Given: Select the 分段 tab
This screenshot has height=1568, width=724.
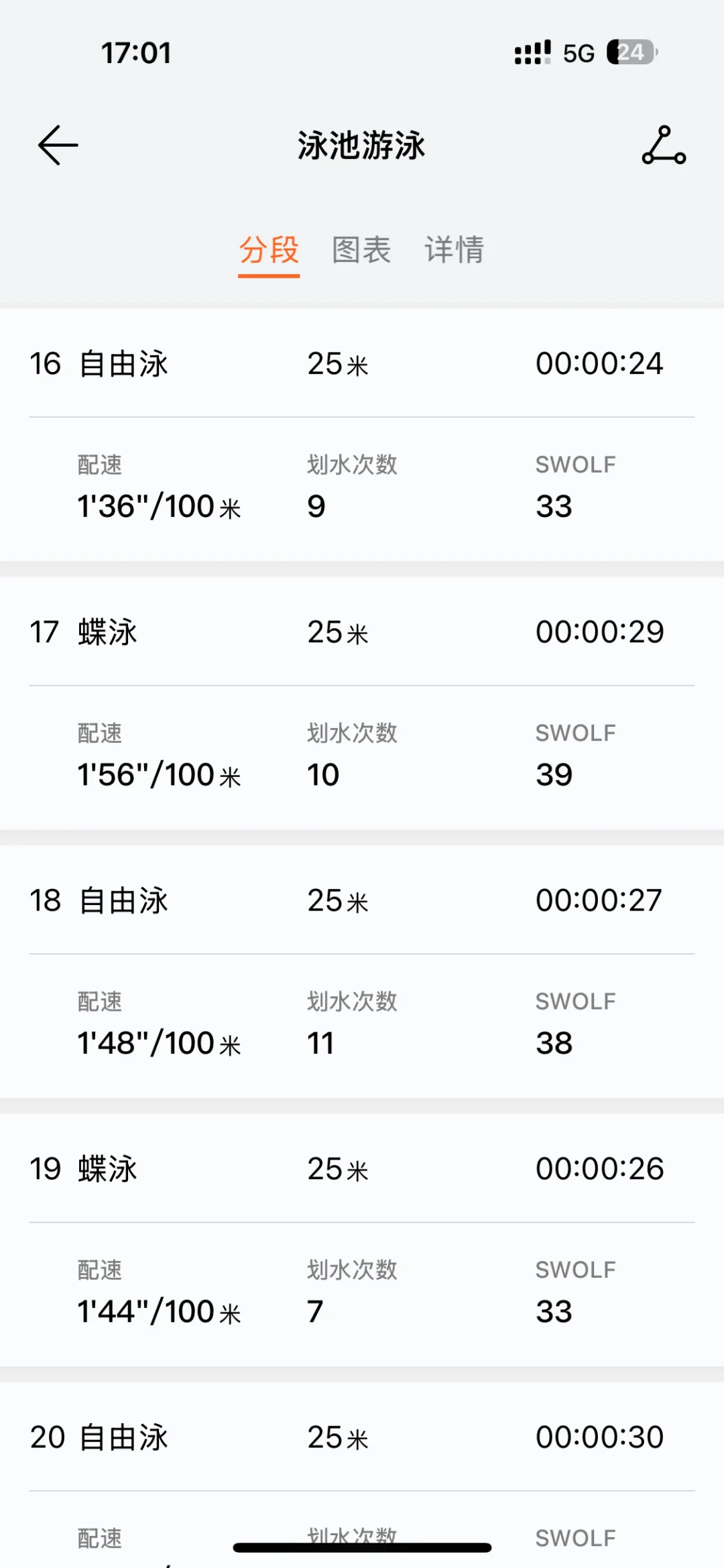Looking at the screenshot, I should click(x=269, y=250).
